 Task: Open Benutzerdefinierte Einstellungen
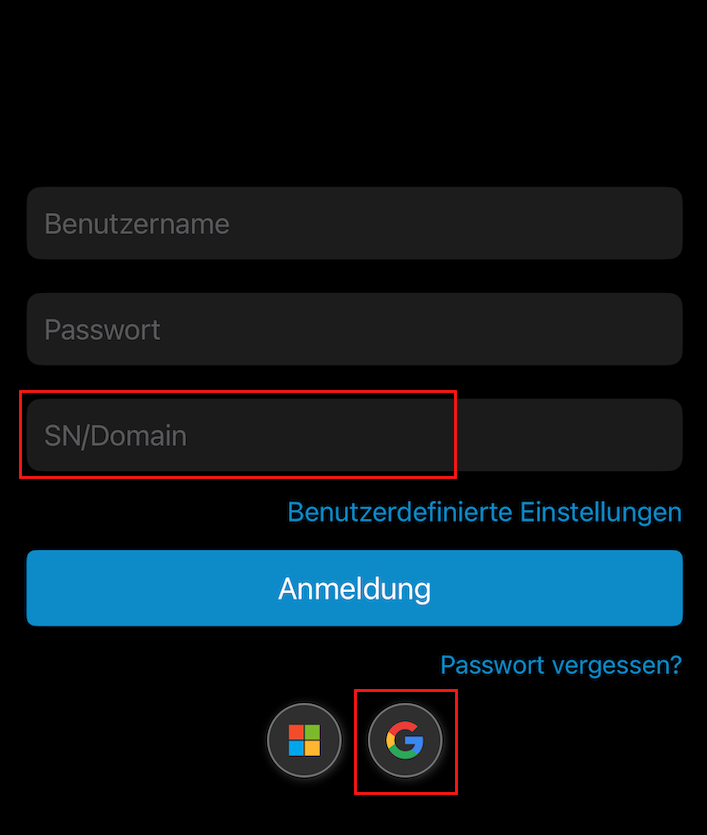click(x=484, y=512)
